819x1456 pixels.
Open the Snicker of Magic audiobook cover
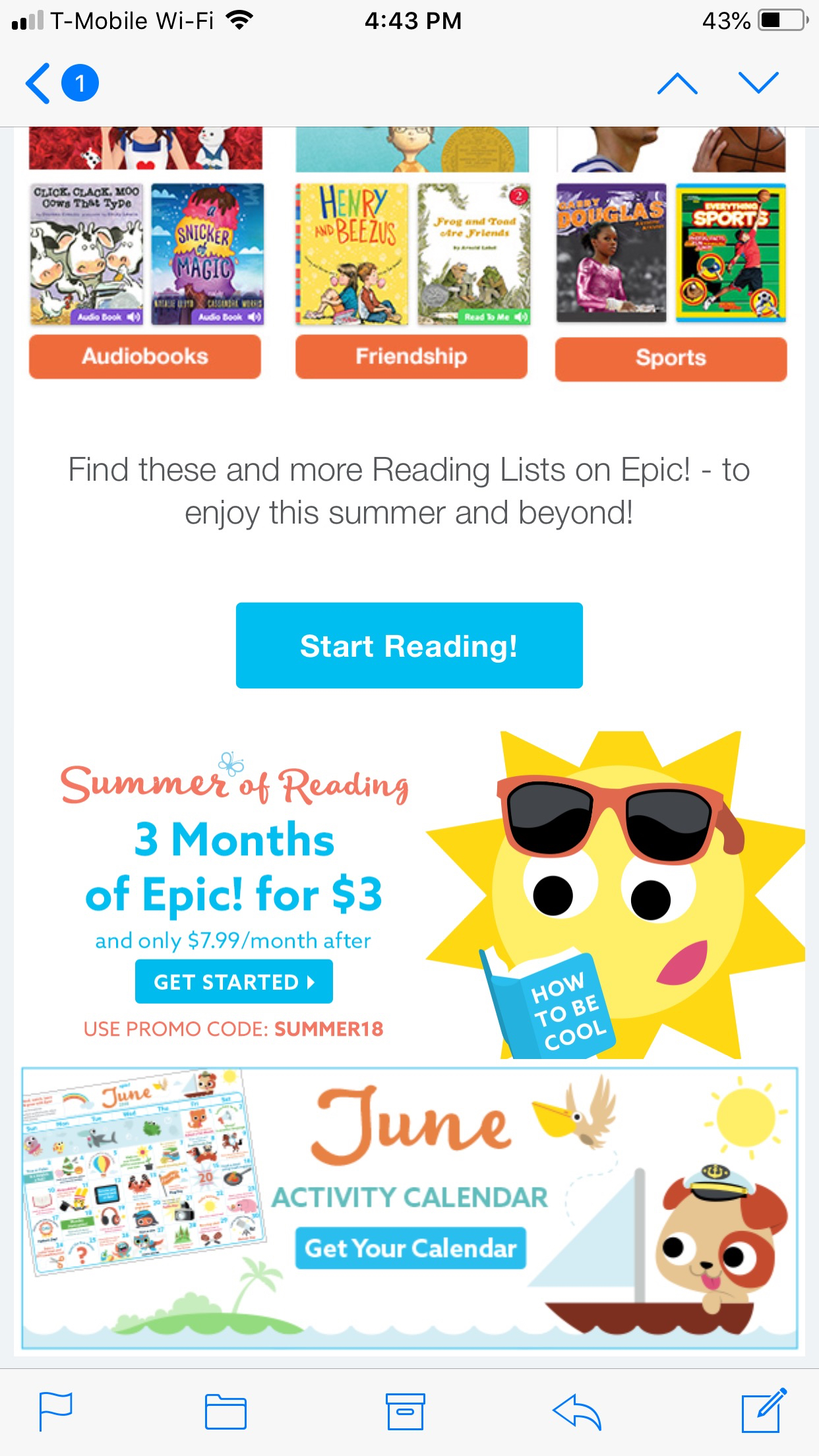click(x=208, y=254)
